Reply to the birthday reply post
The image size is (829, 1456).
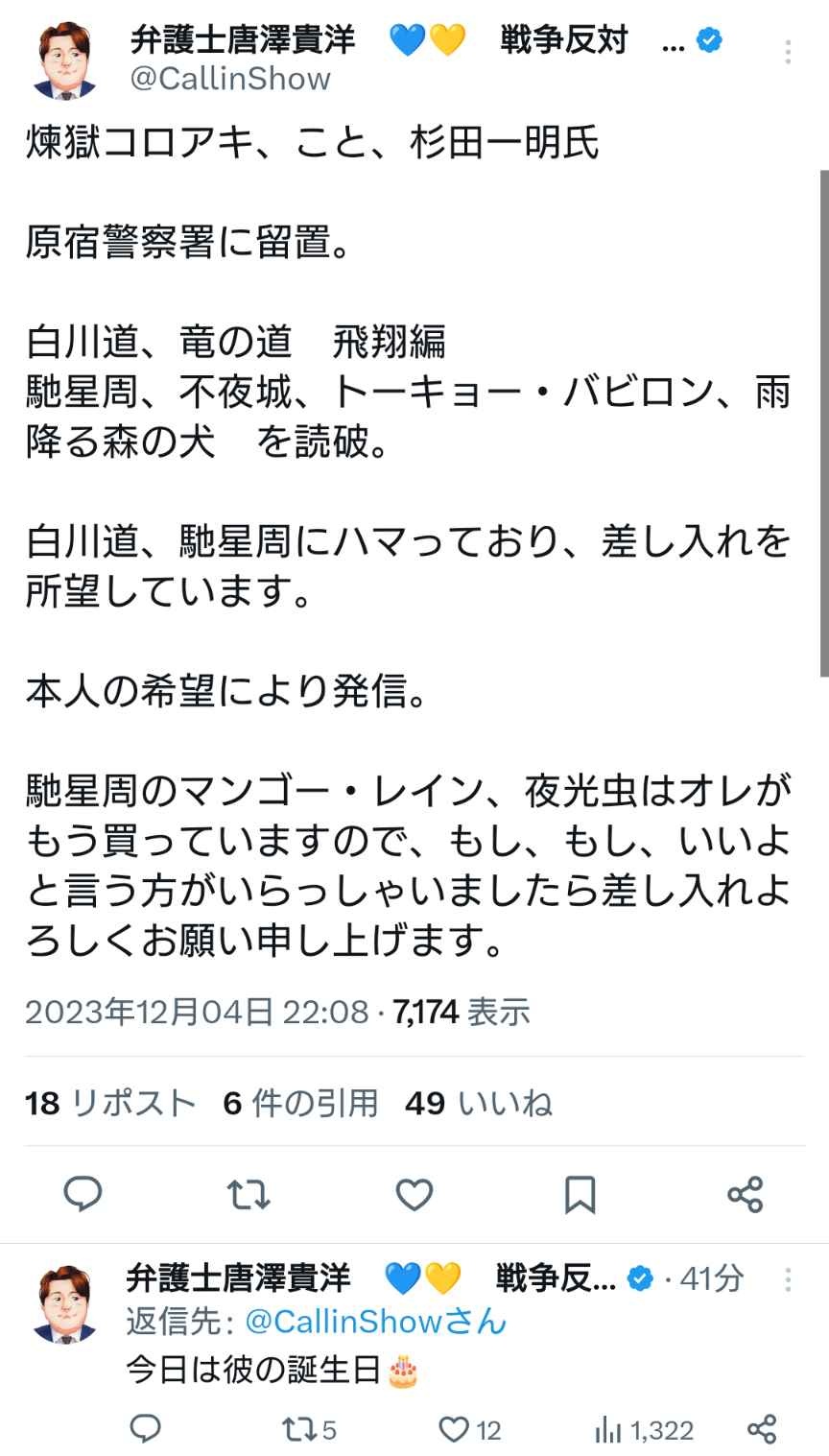[x=145, y=1429]
